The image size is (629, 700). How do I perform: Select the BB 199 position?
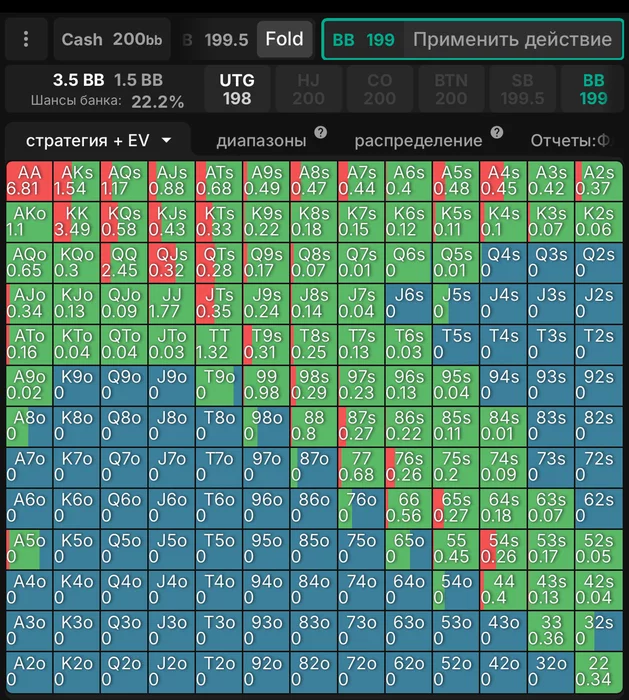[x=593, y=88]
